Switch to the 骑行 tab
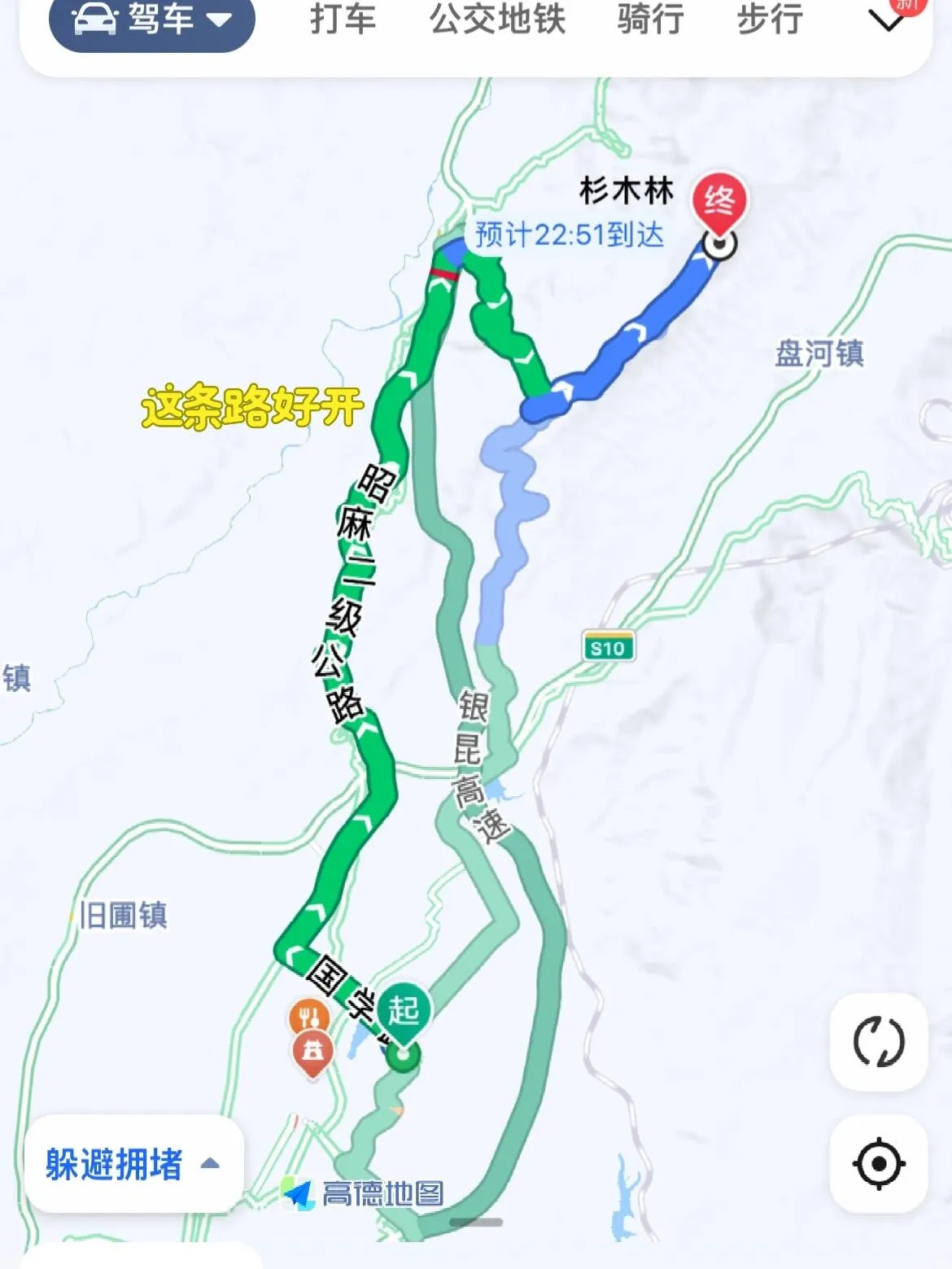This screenshot has width=952, height=1269. click(649, 20)
